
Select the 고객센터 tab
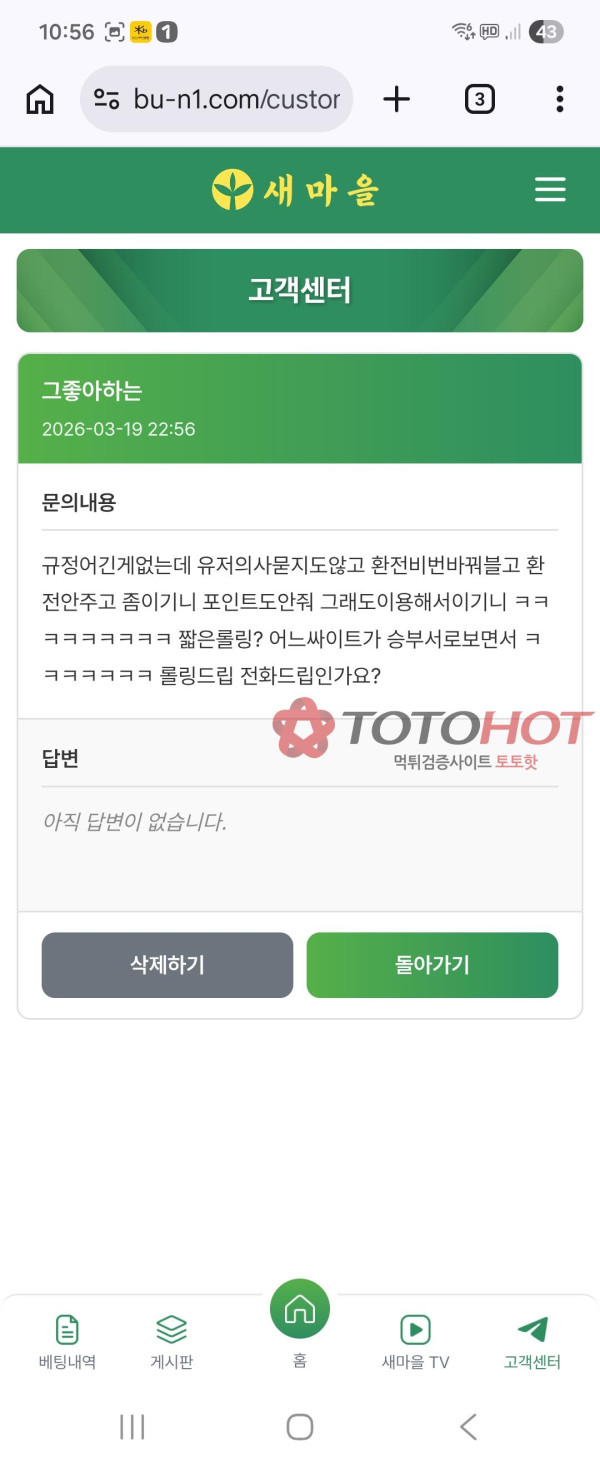(532, 1341)
